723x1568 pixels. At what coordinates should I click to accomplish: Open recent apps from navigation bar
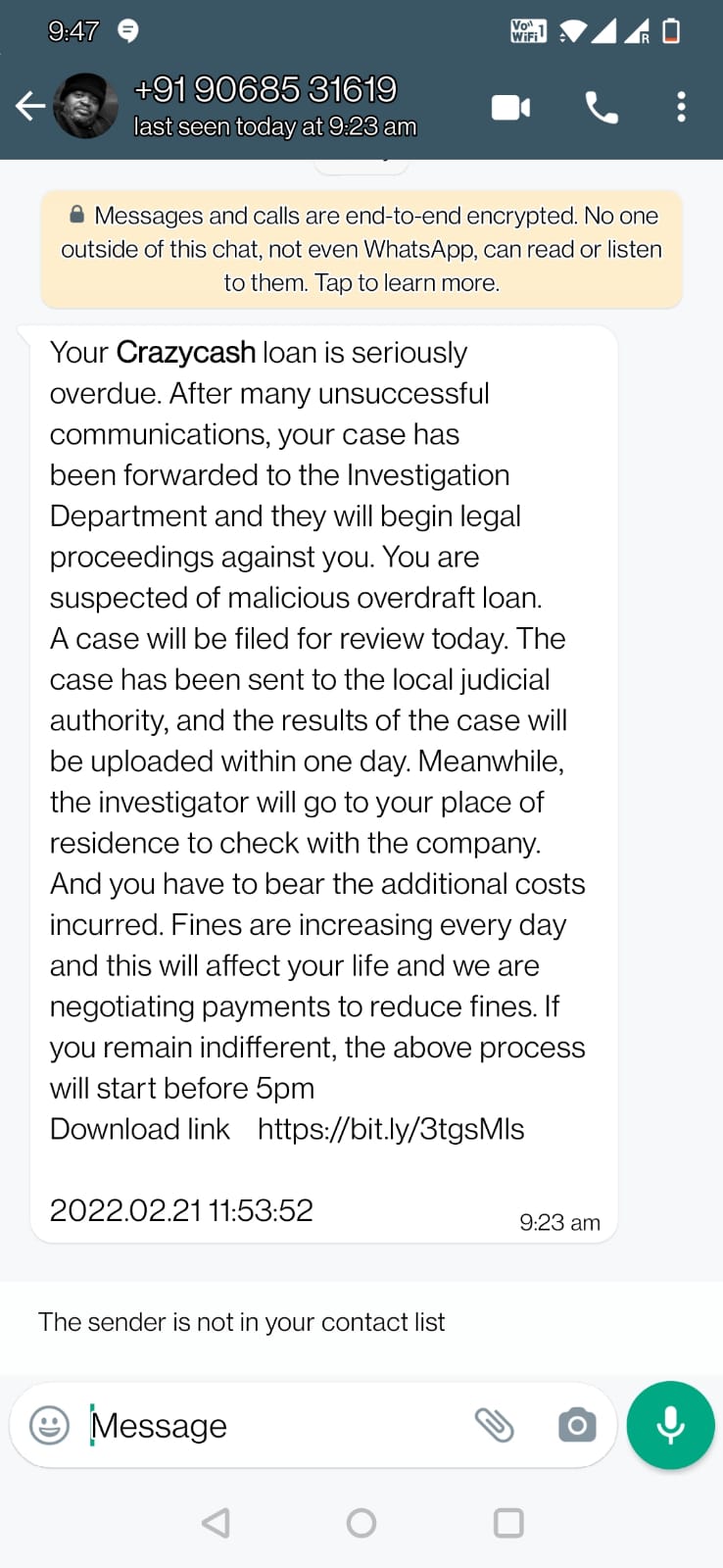508,1523
